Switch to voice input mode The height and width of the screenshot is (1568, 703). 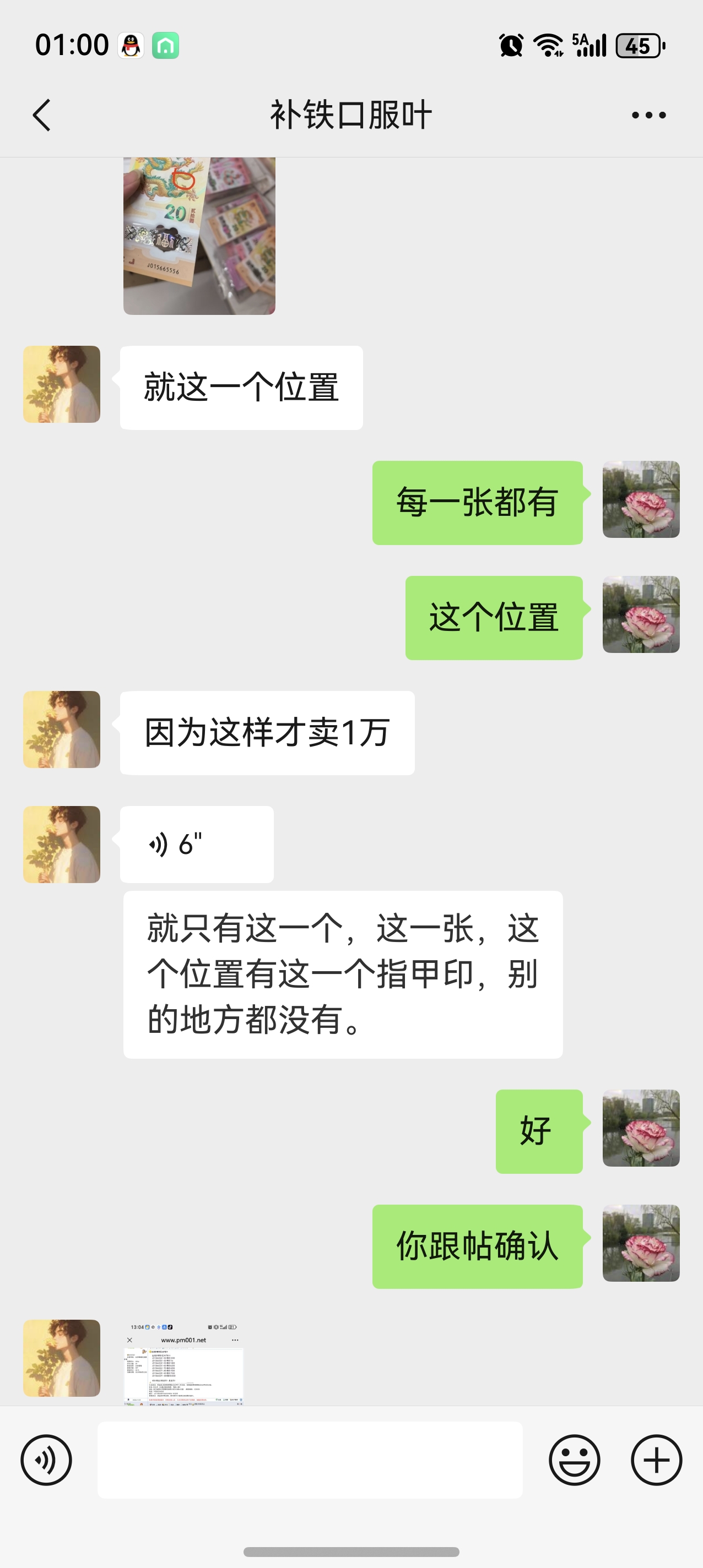[46, 1460]
